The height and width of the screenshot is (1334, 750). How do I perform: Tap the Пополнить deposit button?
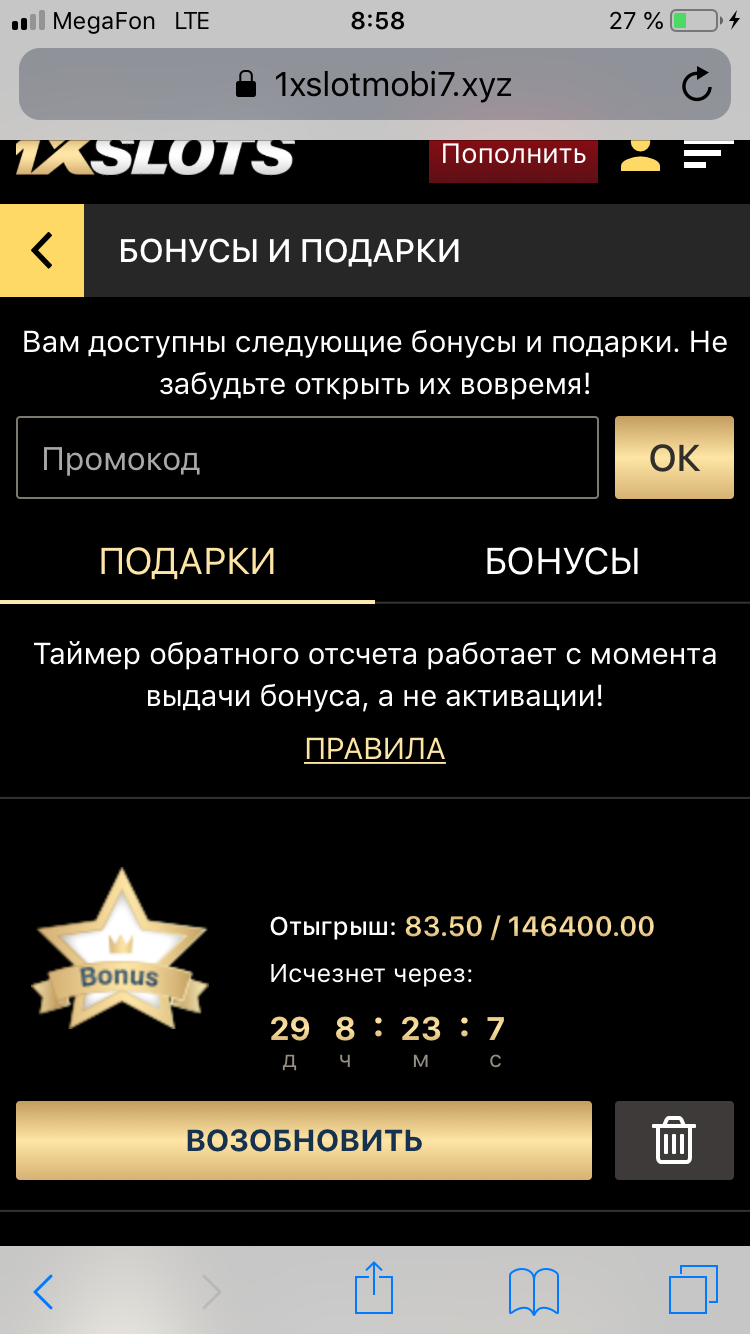coord(513,156)
